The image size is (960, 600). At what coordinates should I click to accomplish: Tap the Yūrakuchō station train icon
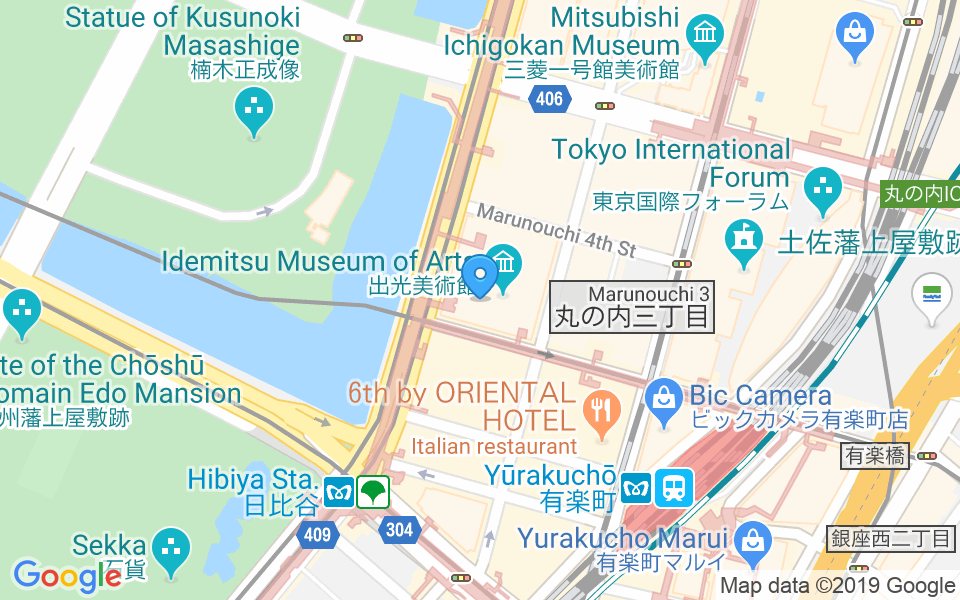(676, 488)
